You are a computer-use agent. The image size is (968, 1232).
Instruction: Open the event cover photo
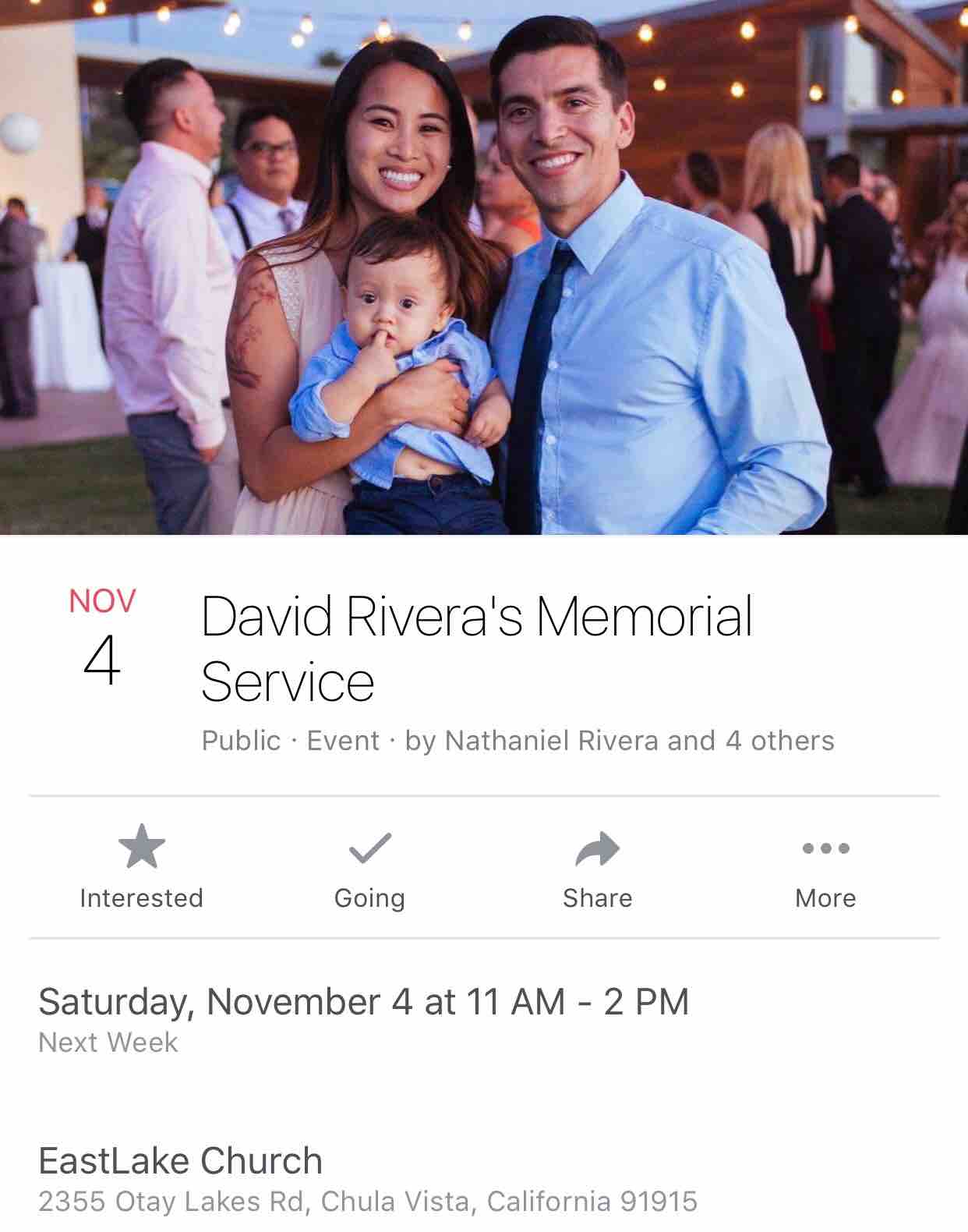click(483, 267)
